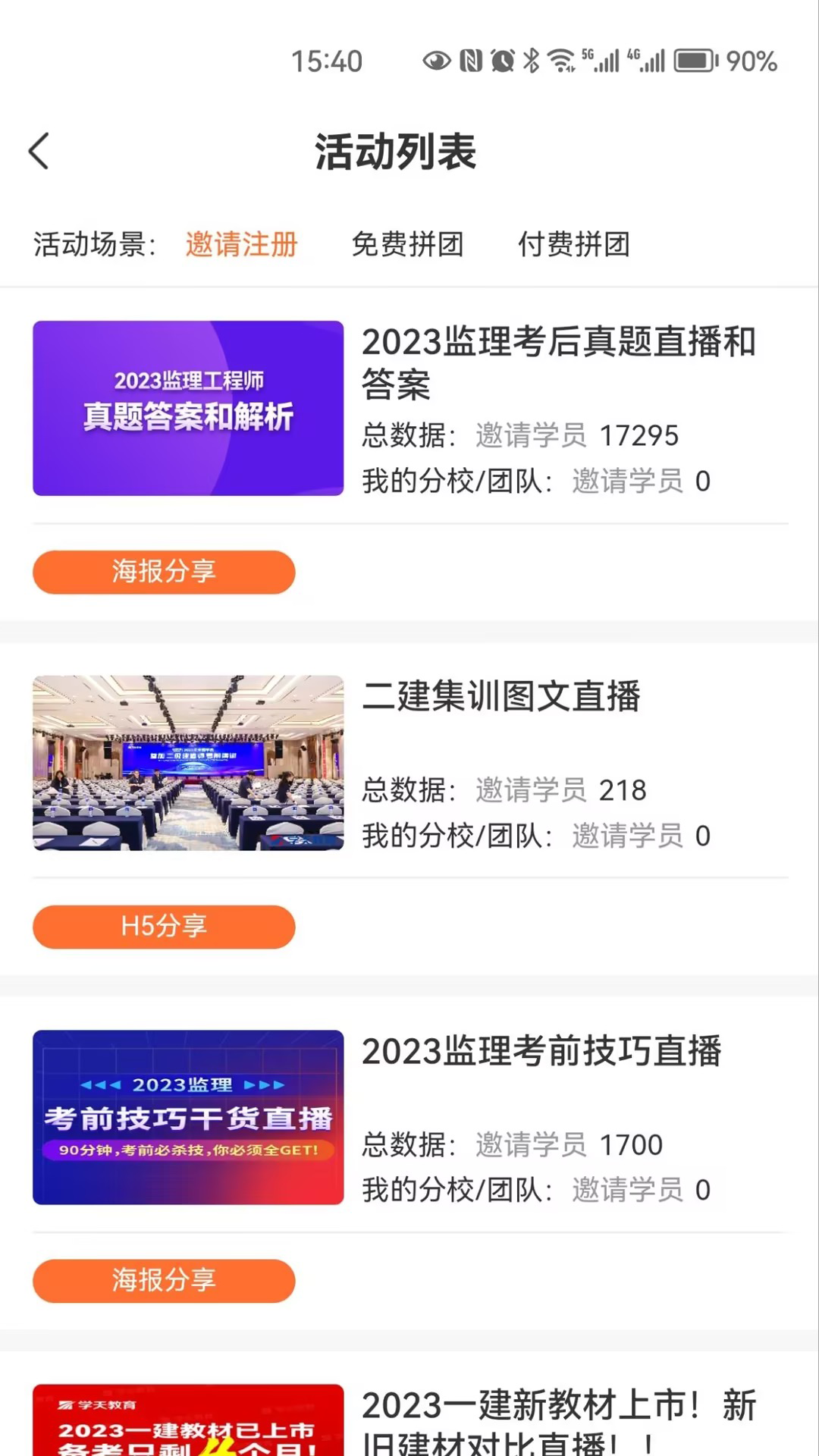
Task: Open the 2023一建新教材上市 activity
Action: click(x=558, y=1420)
